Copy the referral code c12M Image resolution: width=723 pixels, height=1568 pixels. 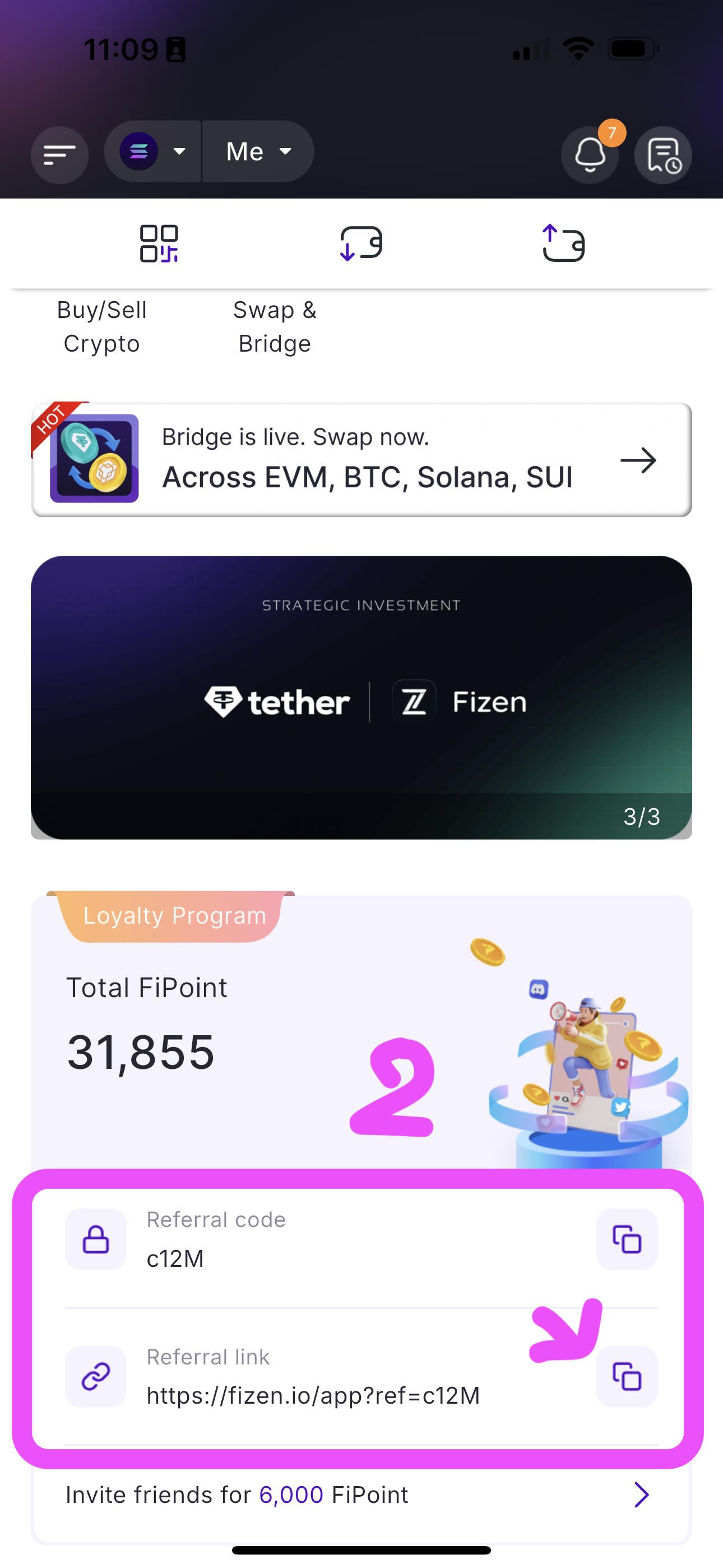coord(626,1239)
